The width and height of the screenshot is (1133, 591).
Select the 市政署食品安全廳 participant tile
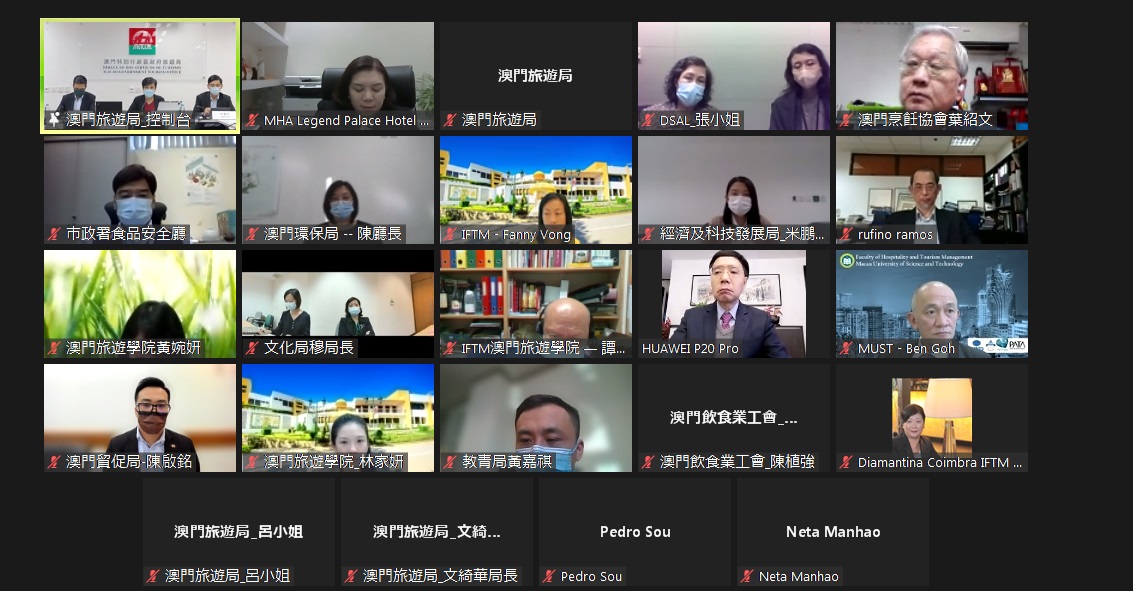coord(140,190)
